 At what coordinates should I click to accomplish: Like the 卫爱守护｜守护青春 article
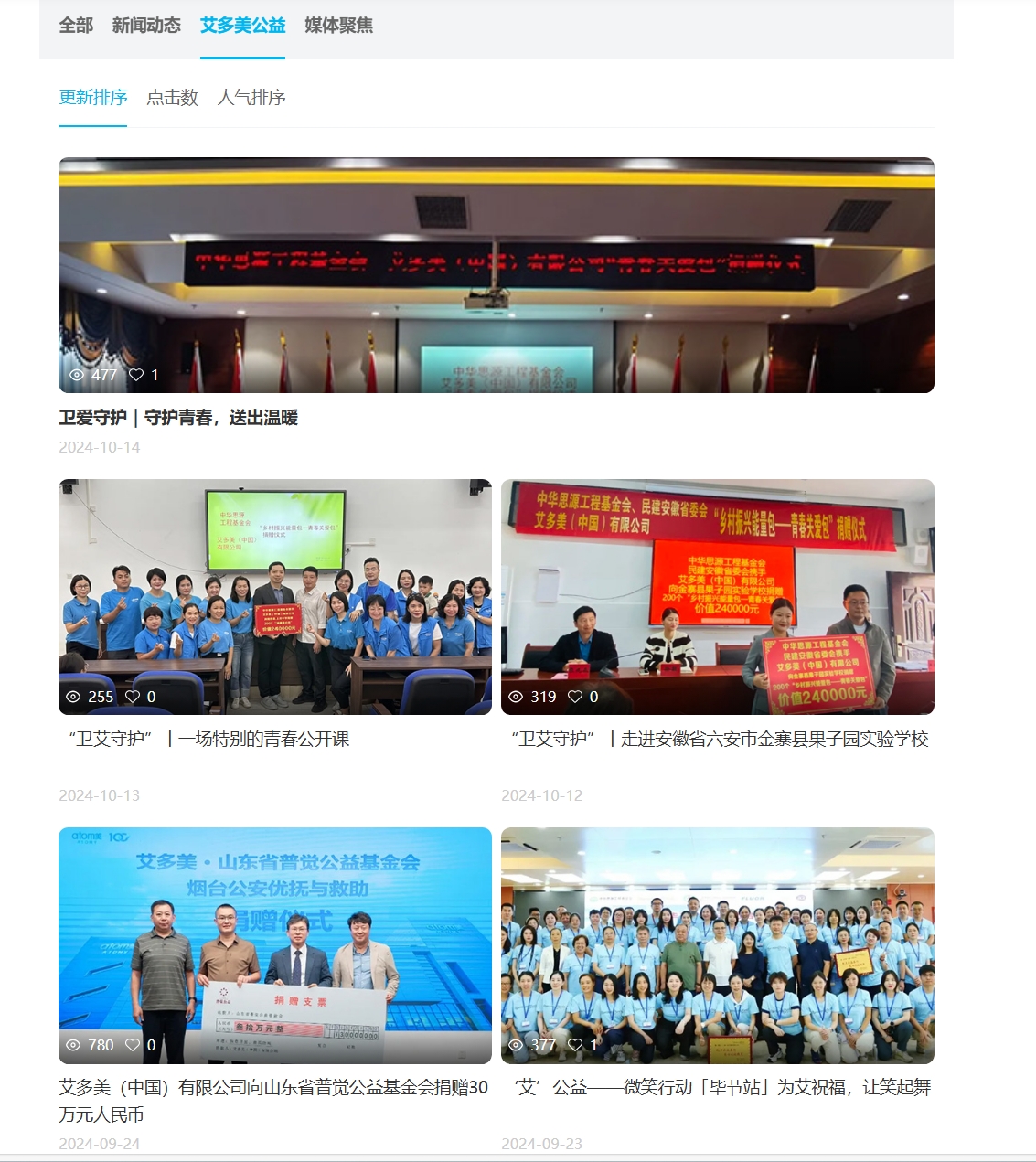click(137, 375)
